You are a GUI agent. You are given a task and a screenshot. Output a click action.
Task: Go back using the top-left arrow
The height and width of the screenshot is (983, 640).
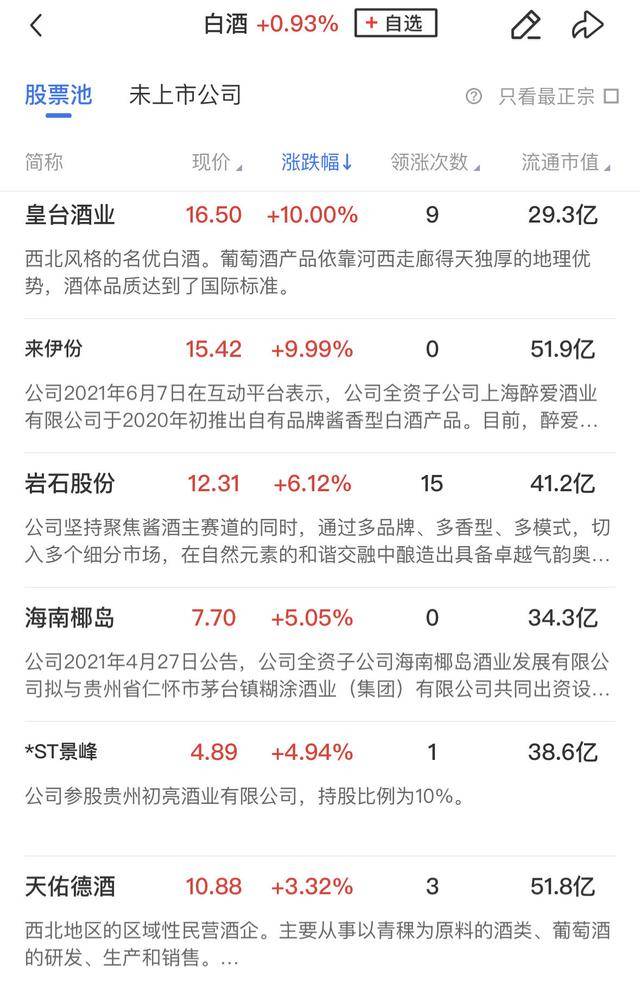tap(37, 26)
